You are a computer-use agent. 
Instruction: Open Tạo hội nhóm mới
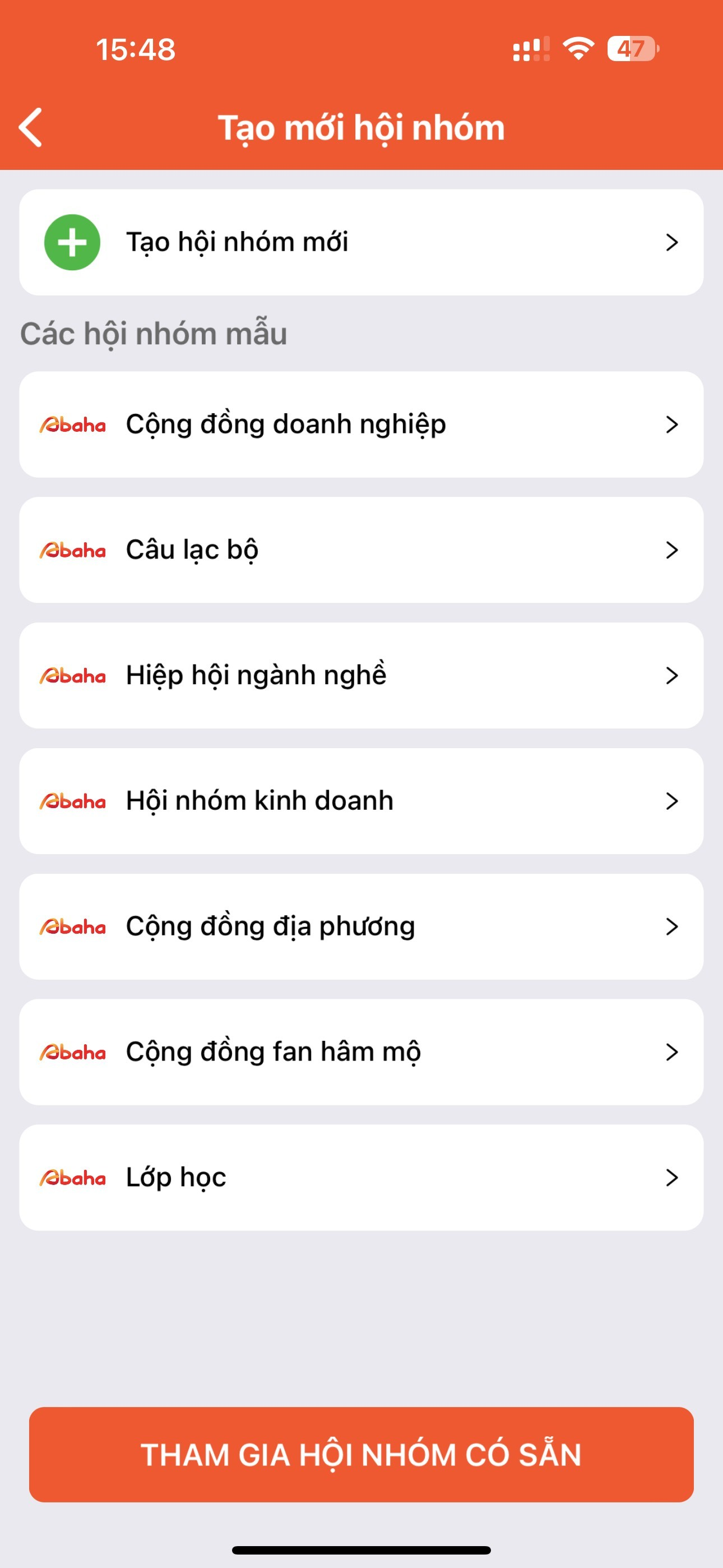click(361, 242)
